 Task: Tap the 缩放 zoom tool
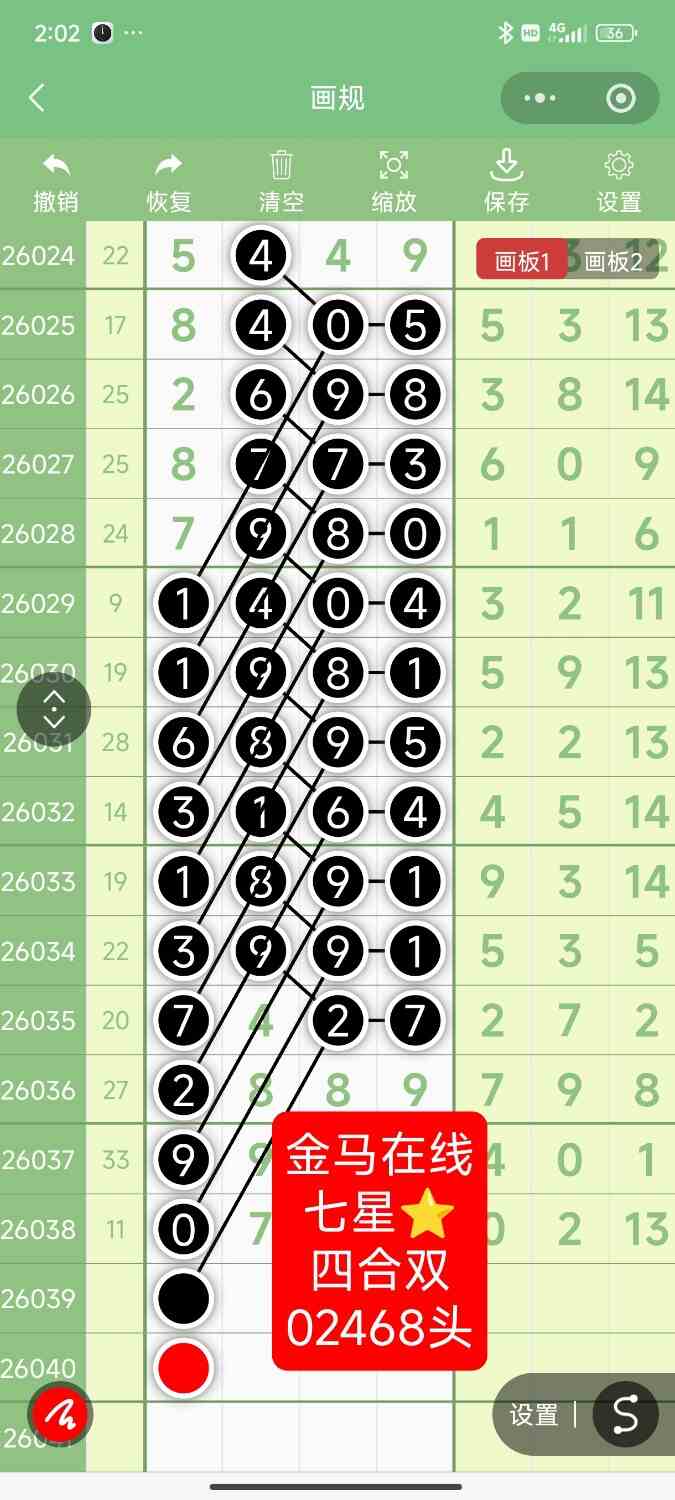point(394,181)
